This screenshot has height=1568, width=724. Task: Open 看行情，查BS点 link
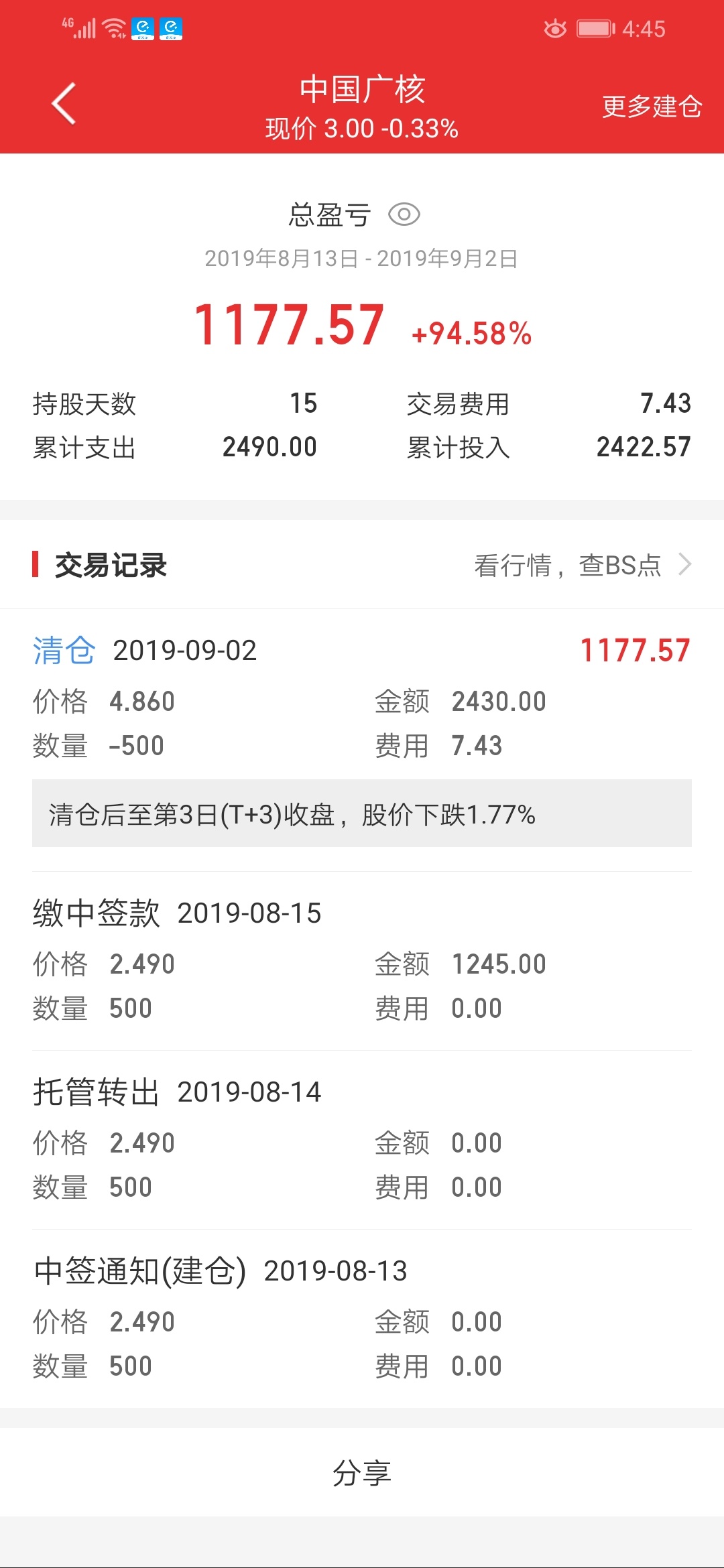click(x=583, y=565)
